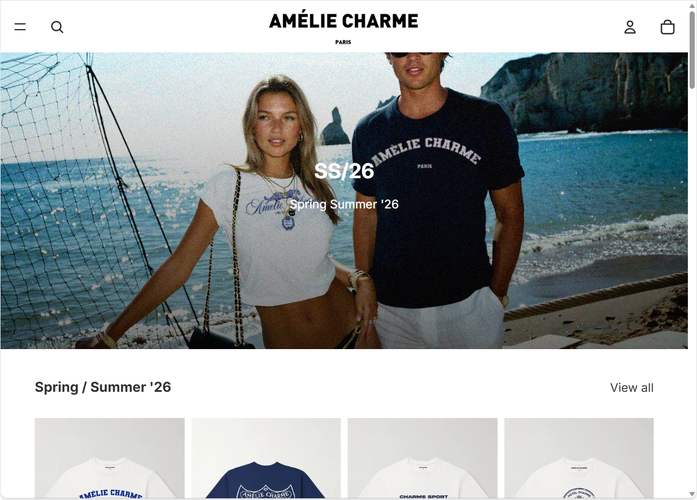Open the SS/26 Spring Summer banner

pyautogui.click(x=344, y=185)
